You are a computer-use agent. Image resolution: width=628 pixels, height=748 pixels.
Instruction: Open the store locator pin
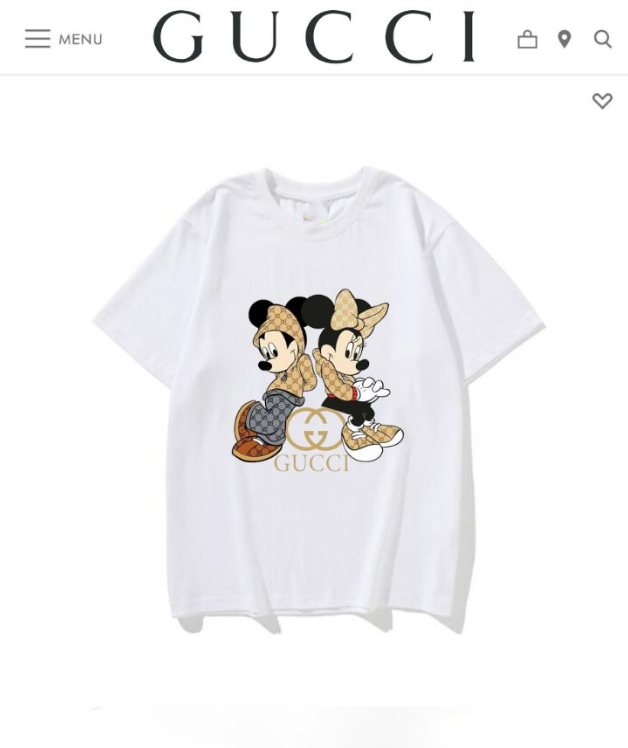pyautogui.click(x=565, y=39)
